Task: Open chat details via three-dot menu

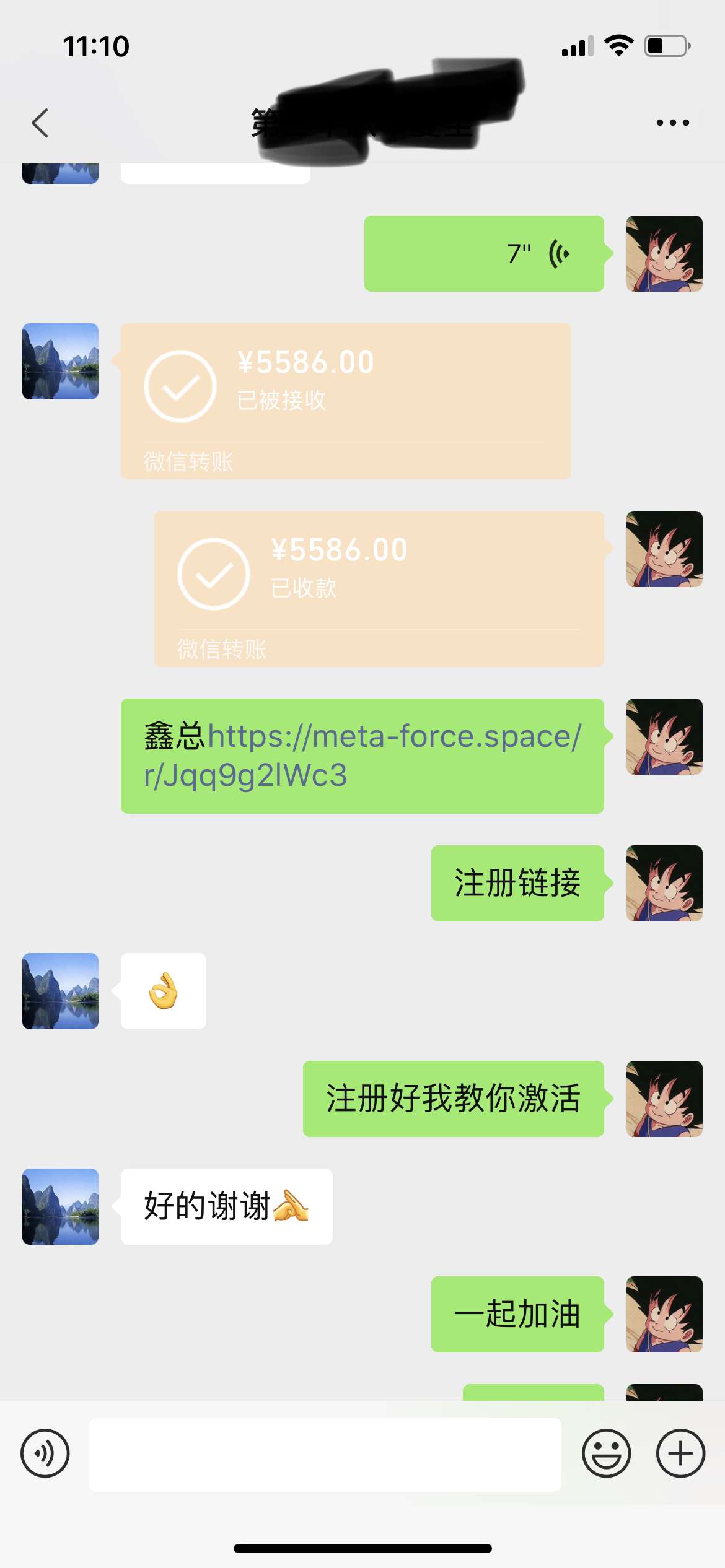Action: click(x=672, y=123)
